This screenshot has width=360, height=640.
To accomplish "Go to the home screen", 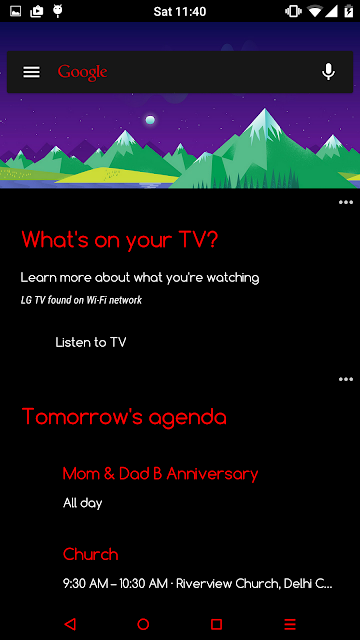I will point(143,624).
